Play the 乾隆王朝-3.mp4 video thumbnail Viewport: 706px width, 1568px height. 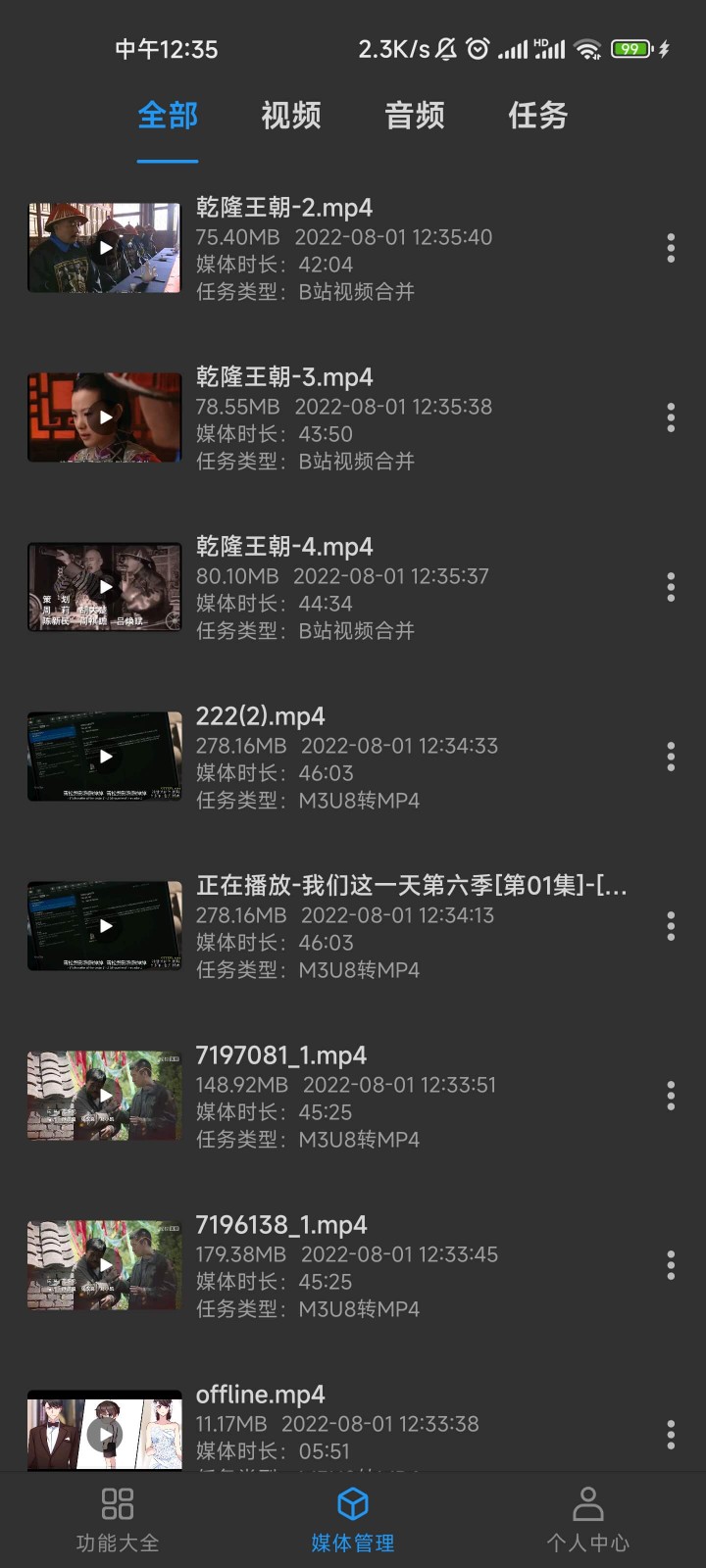(x=105, y=417)
